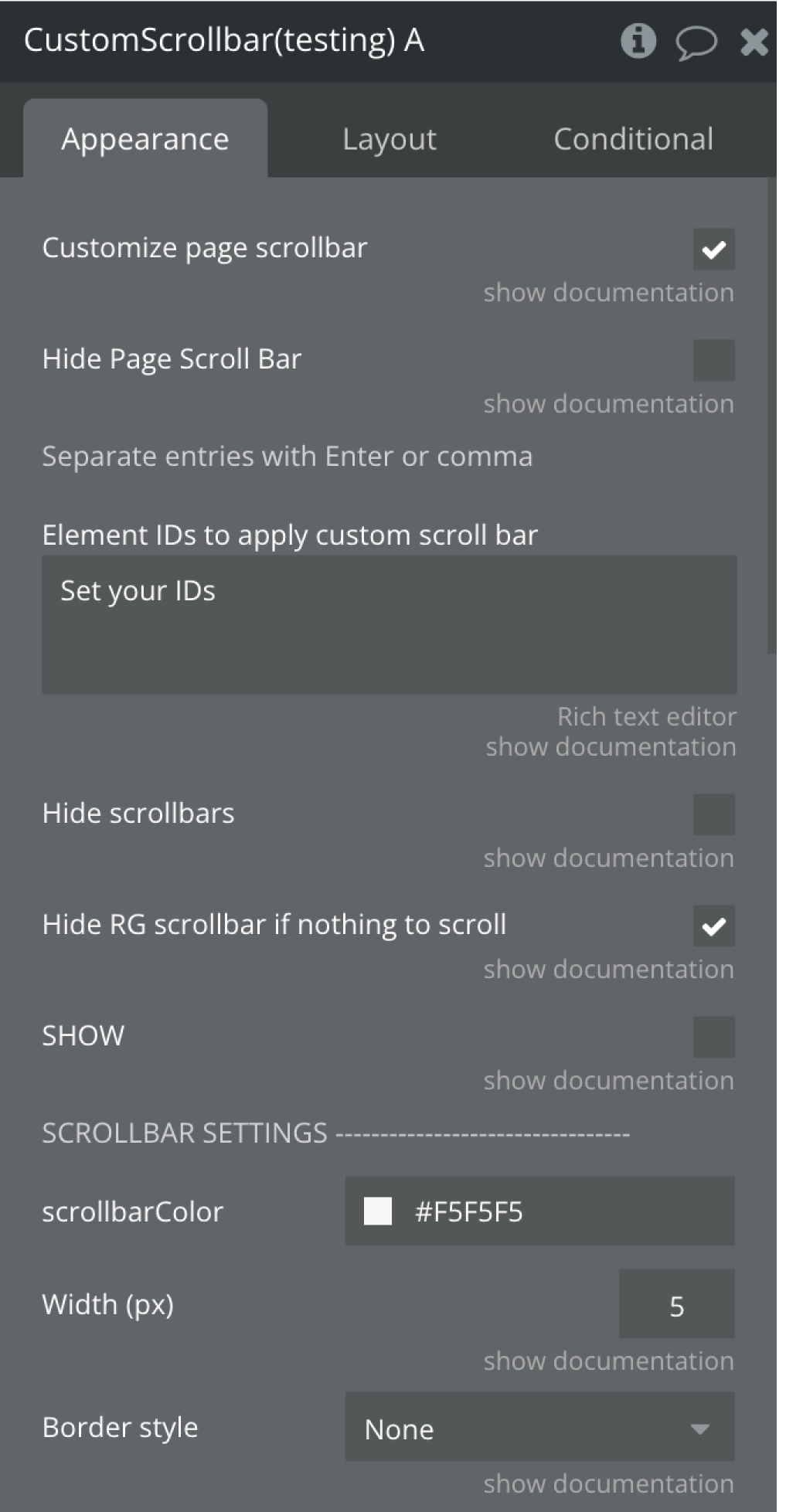Enable Hide Page Scroll Bar checkbox
The height and width of the screenshot is (1512, 786).
point(713,360)
